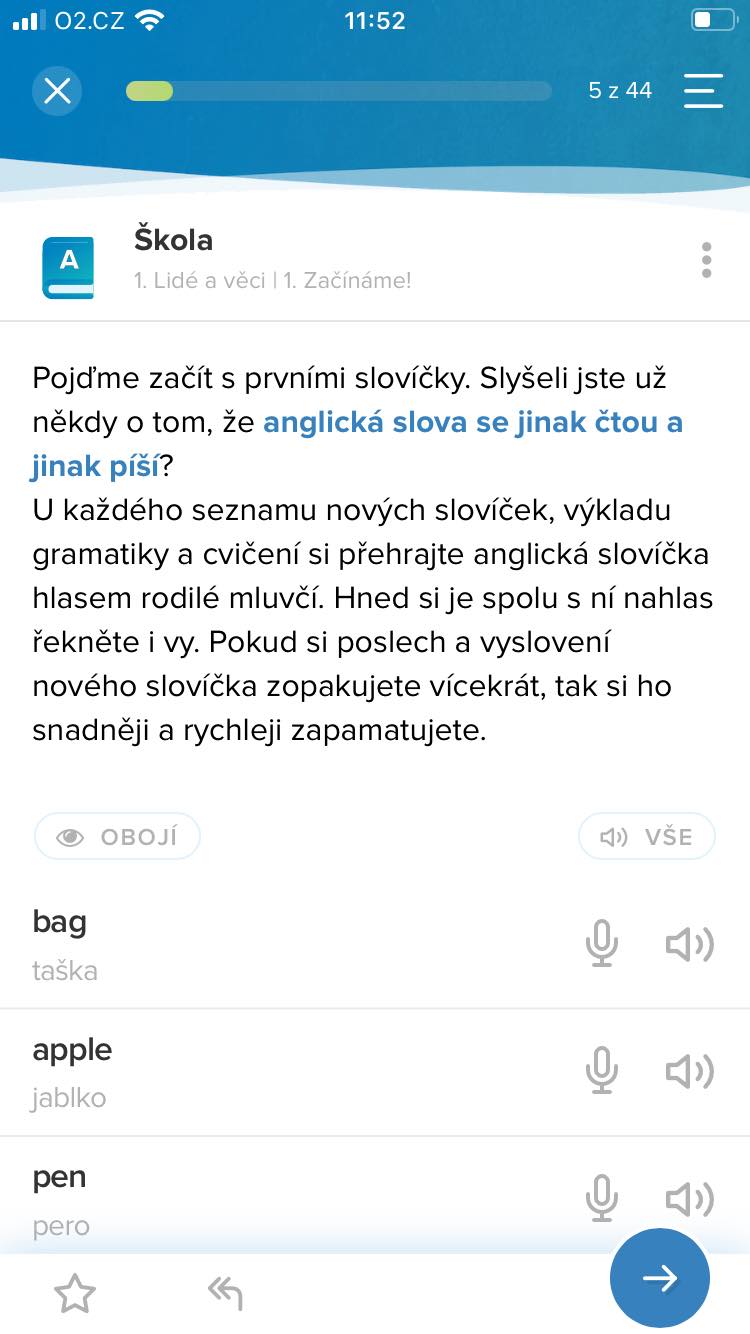Image resolution: width=750 pixels, height=1334 pixels.
Task: Play audio for the word bag
Action: [x=690, y=944]
